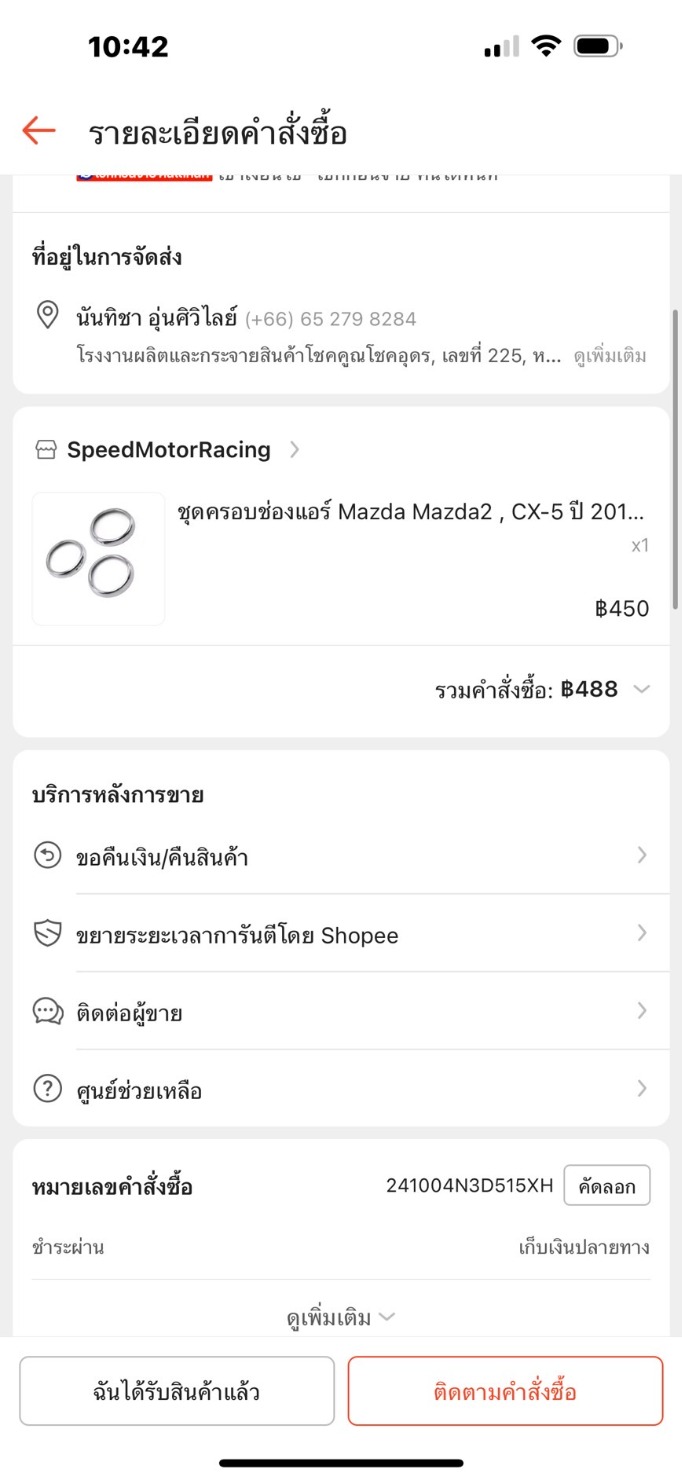Open the SpeedMotorRacing shop page
Viewport: 682px width, 1480px height.
pos(168,450)
